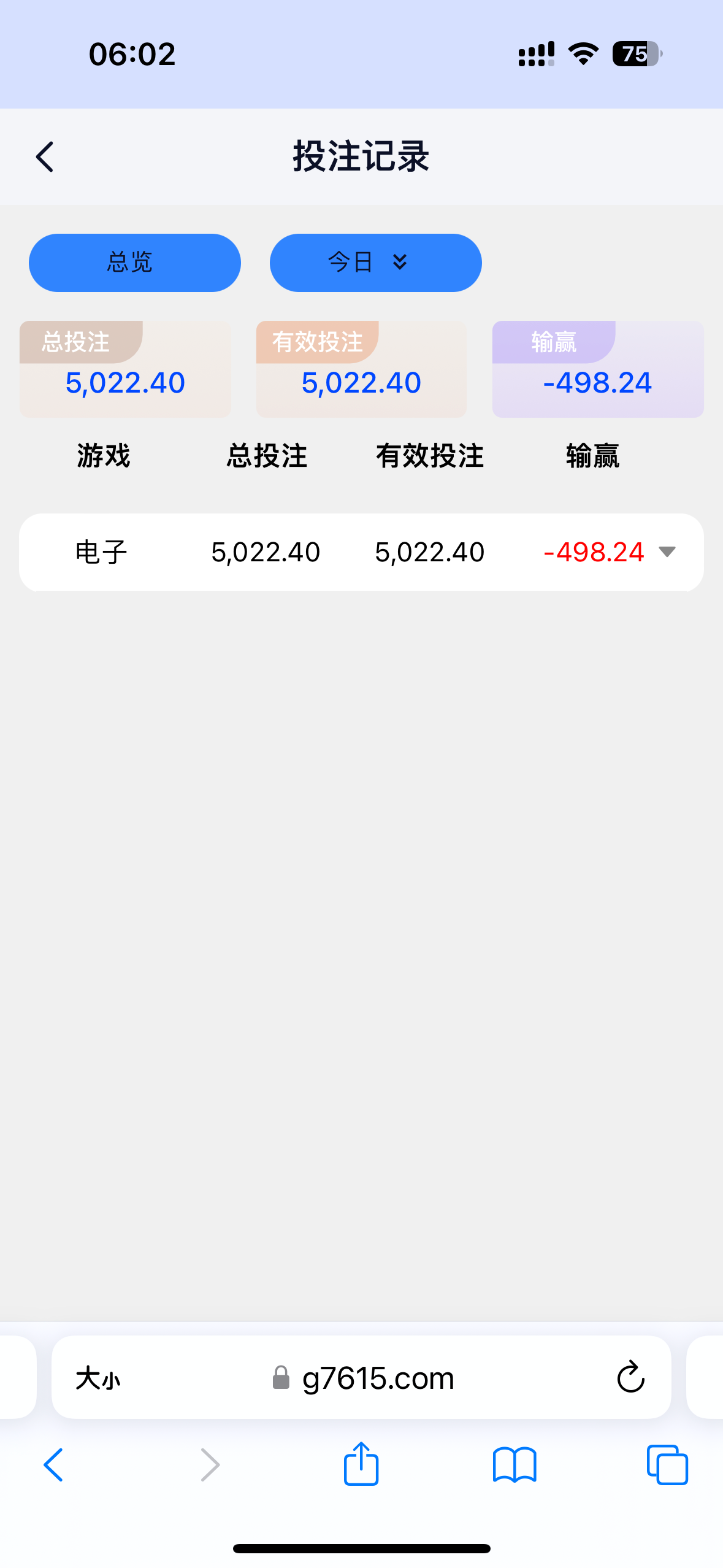723x1568 pixels.
Task: Expand the 电子 game record row
Action: pos(667,551)
